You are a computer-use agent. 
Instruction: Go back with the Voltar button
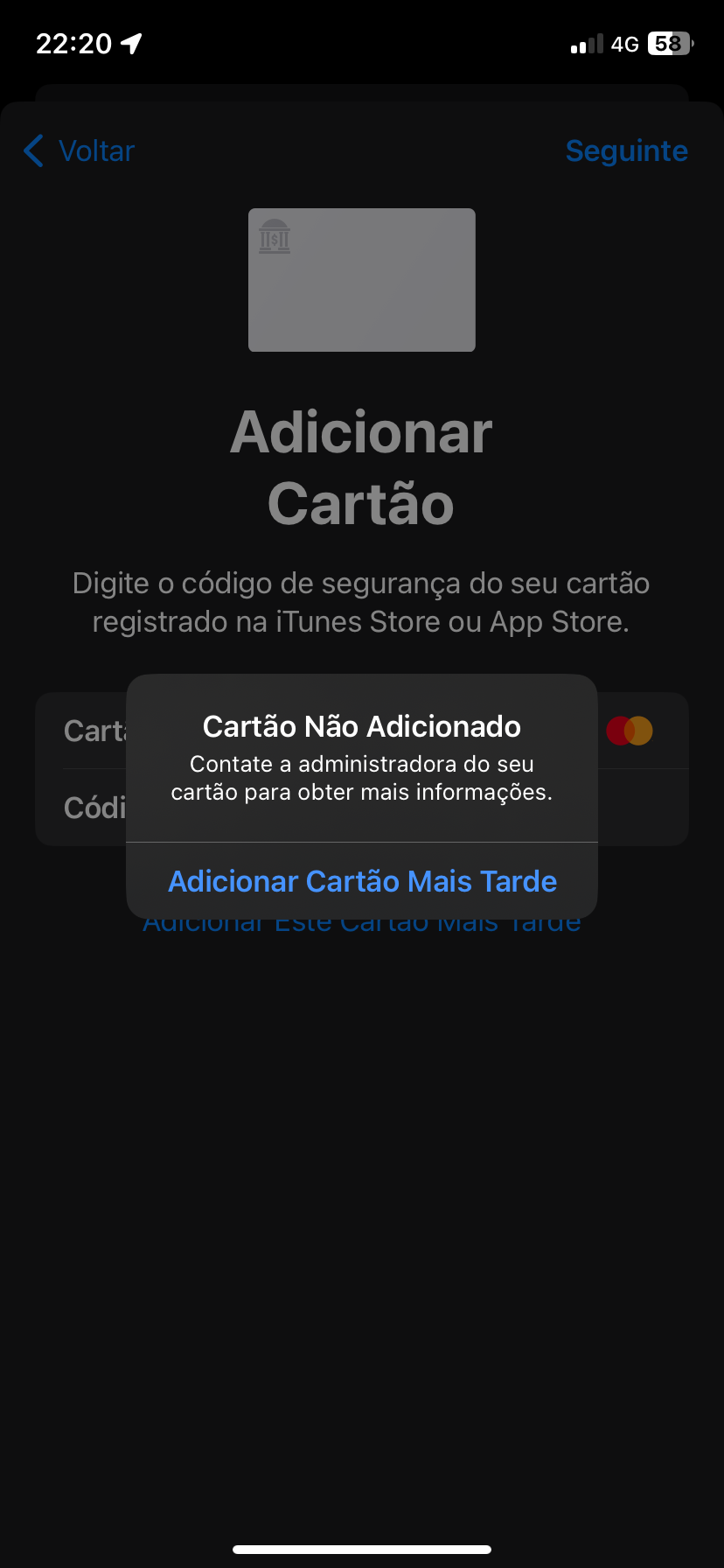point(80,151)
